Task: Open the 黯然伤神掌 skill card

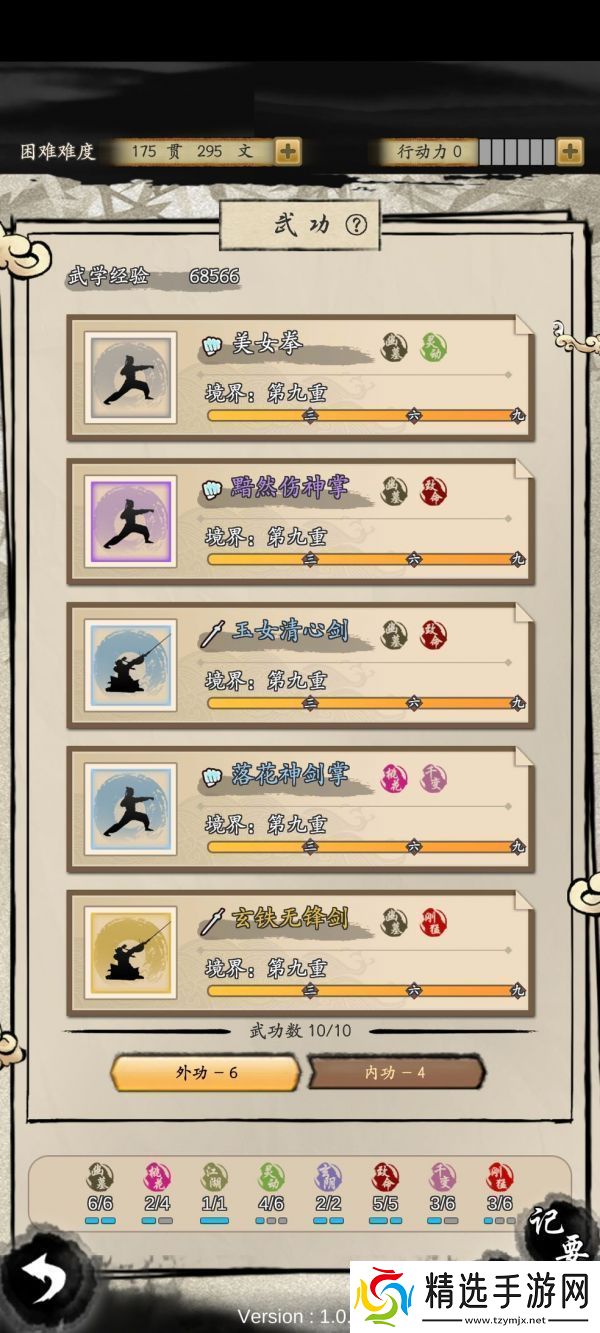Action: tap(300, 521)
